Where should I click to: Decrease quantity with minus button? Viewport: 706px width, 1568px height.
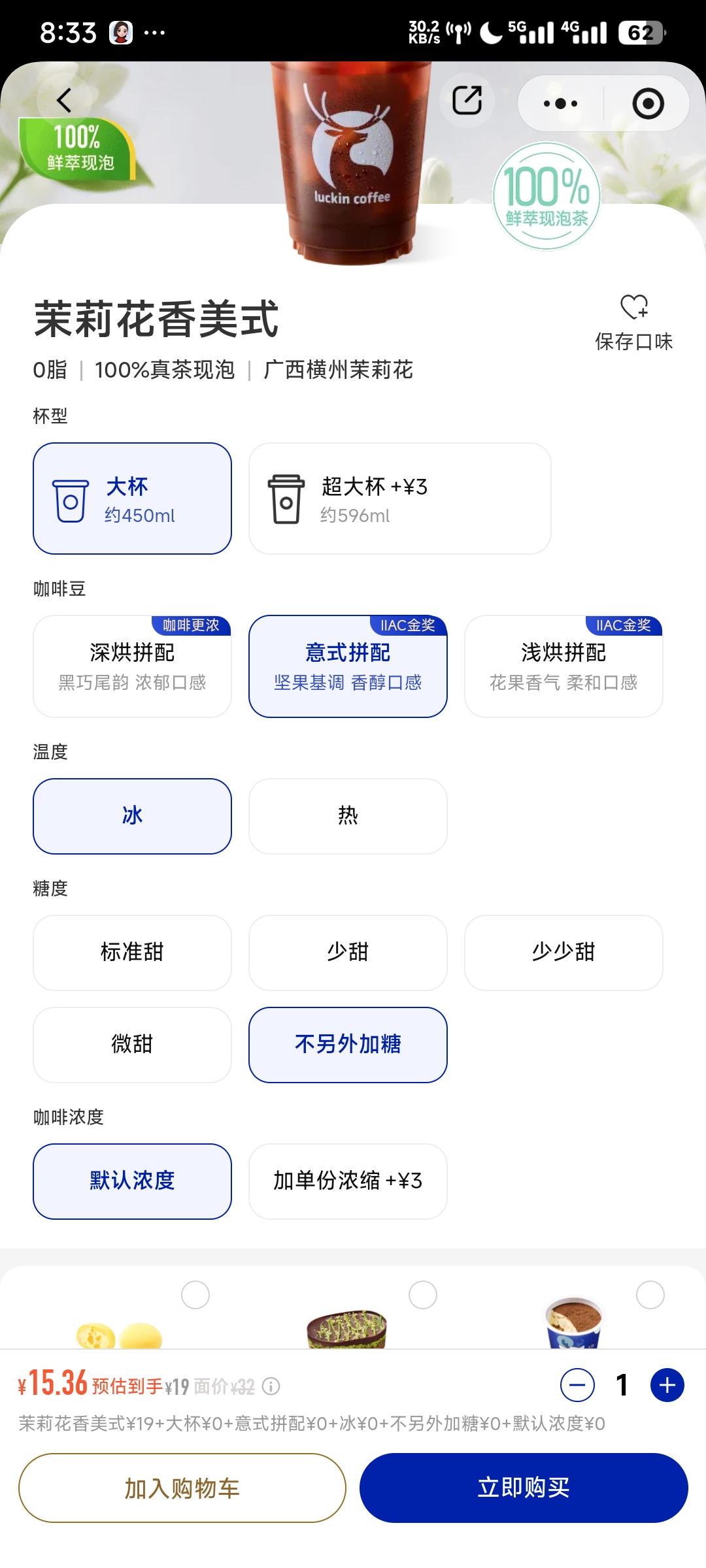pyautogui.click(x=577, y=1385)
